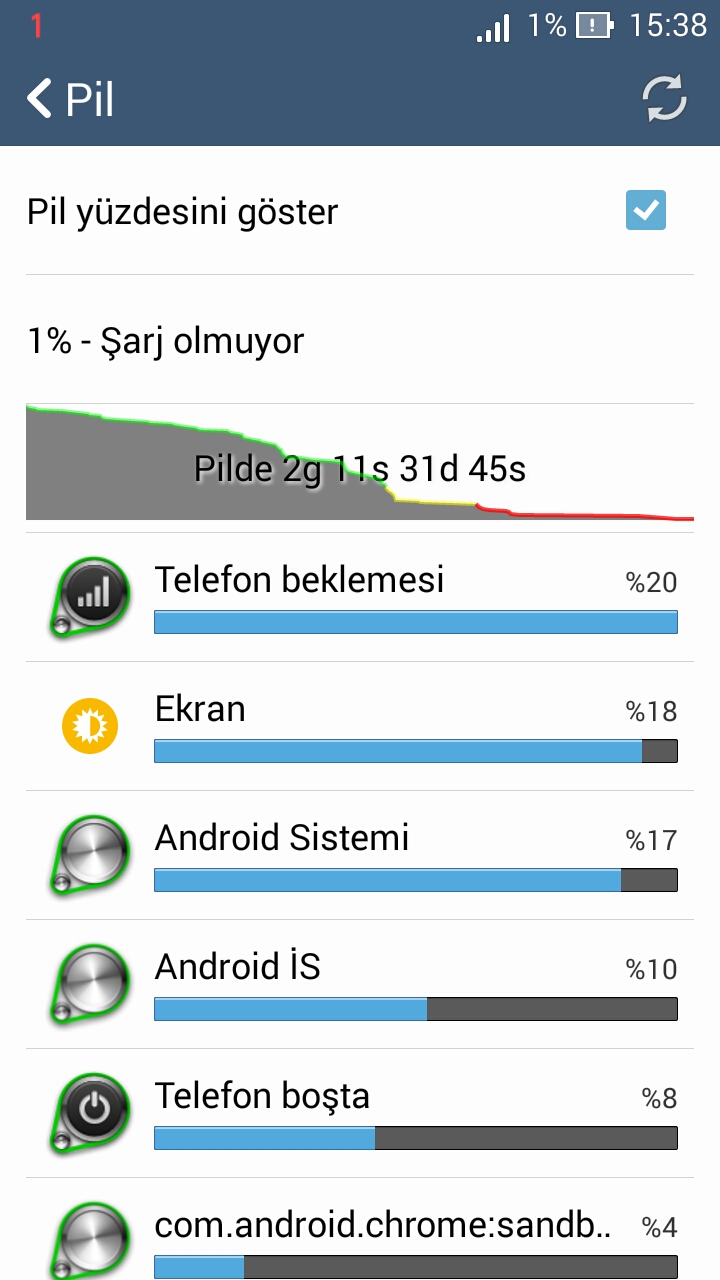Select the Android İS entry
The width and height of the screenshot is (720, 1280).
click(360, 985)
